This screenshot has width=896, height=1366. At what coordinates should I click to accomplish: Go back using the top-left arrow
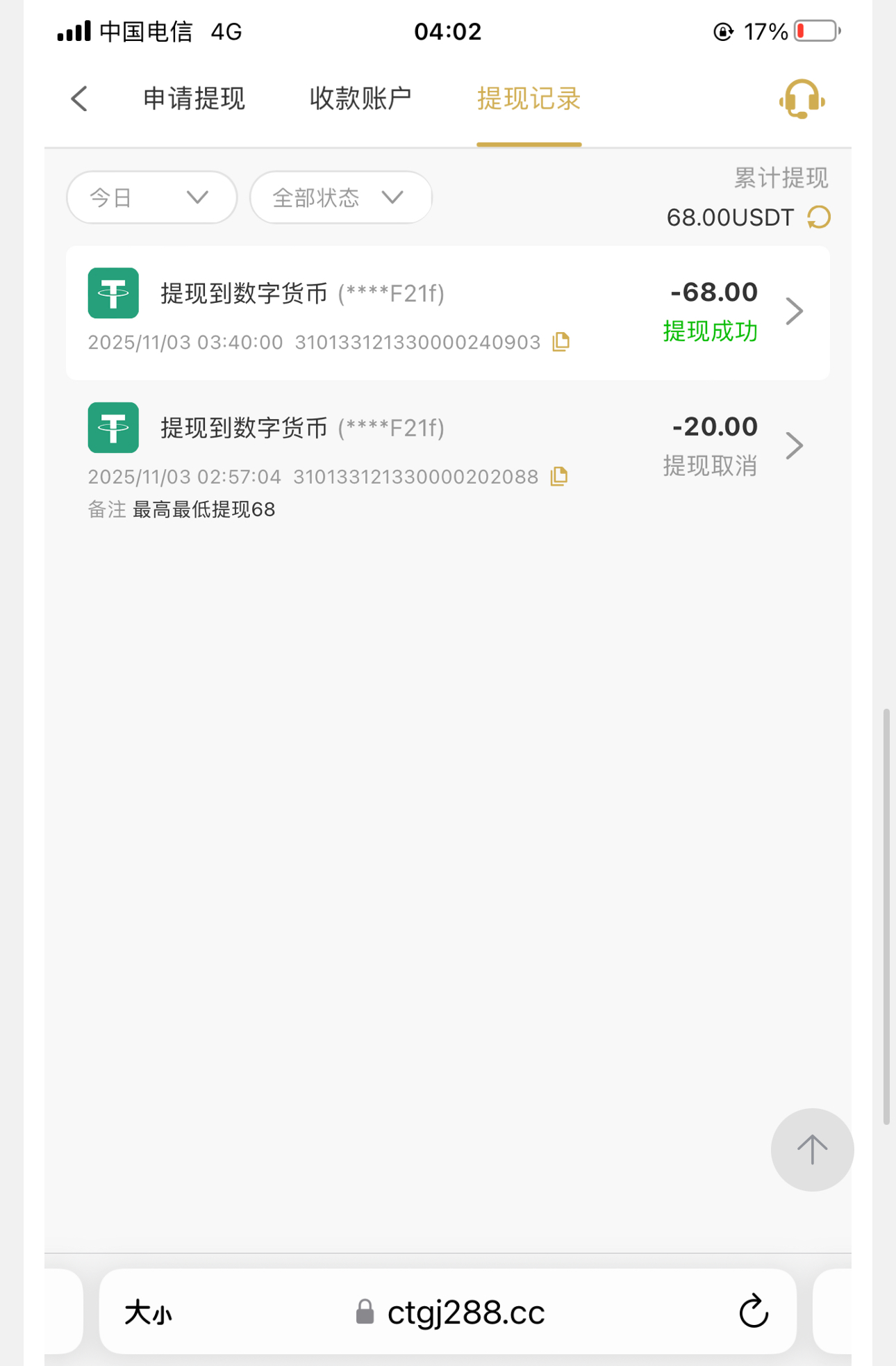(x=80, y=99)
